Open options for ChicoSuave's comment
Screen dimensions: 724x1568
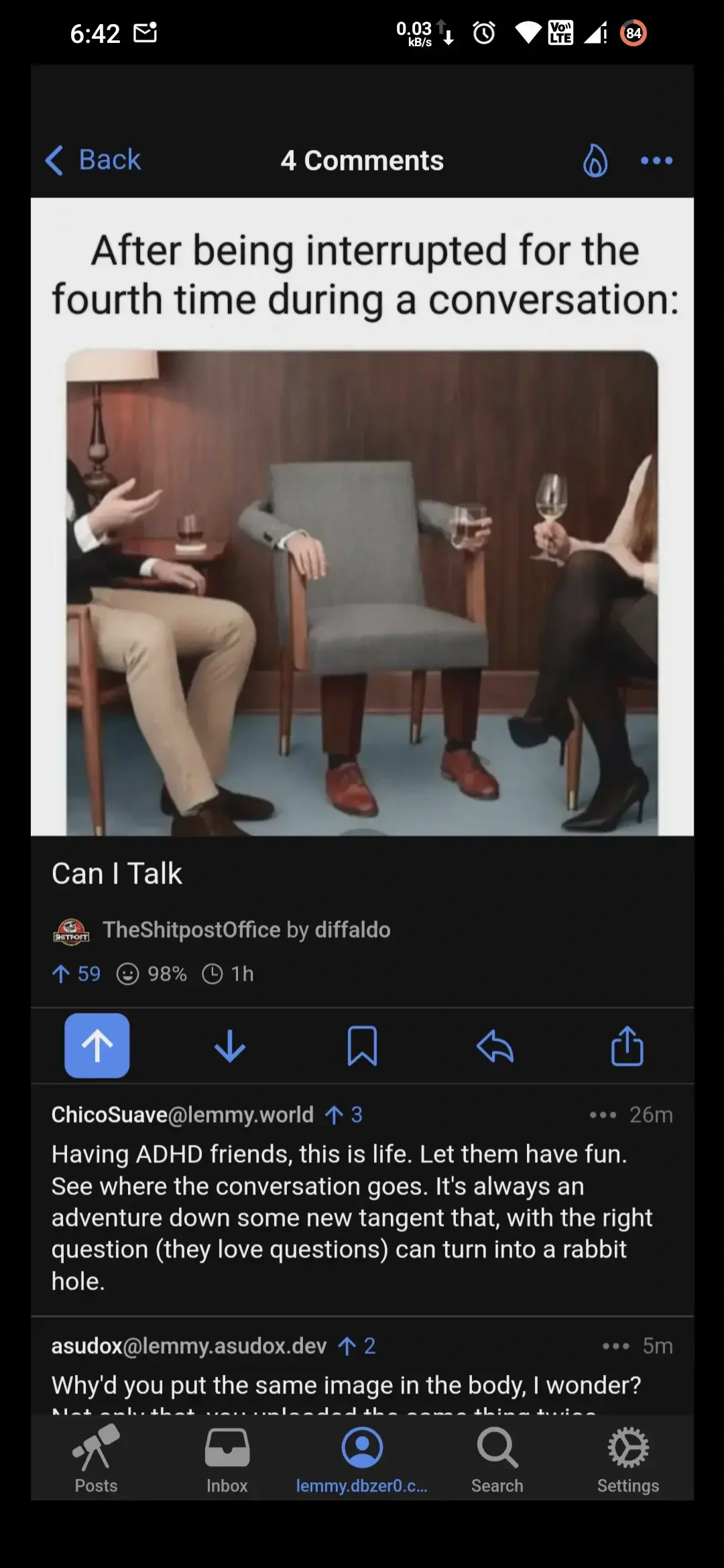[x=602, y=1115]
